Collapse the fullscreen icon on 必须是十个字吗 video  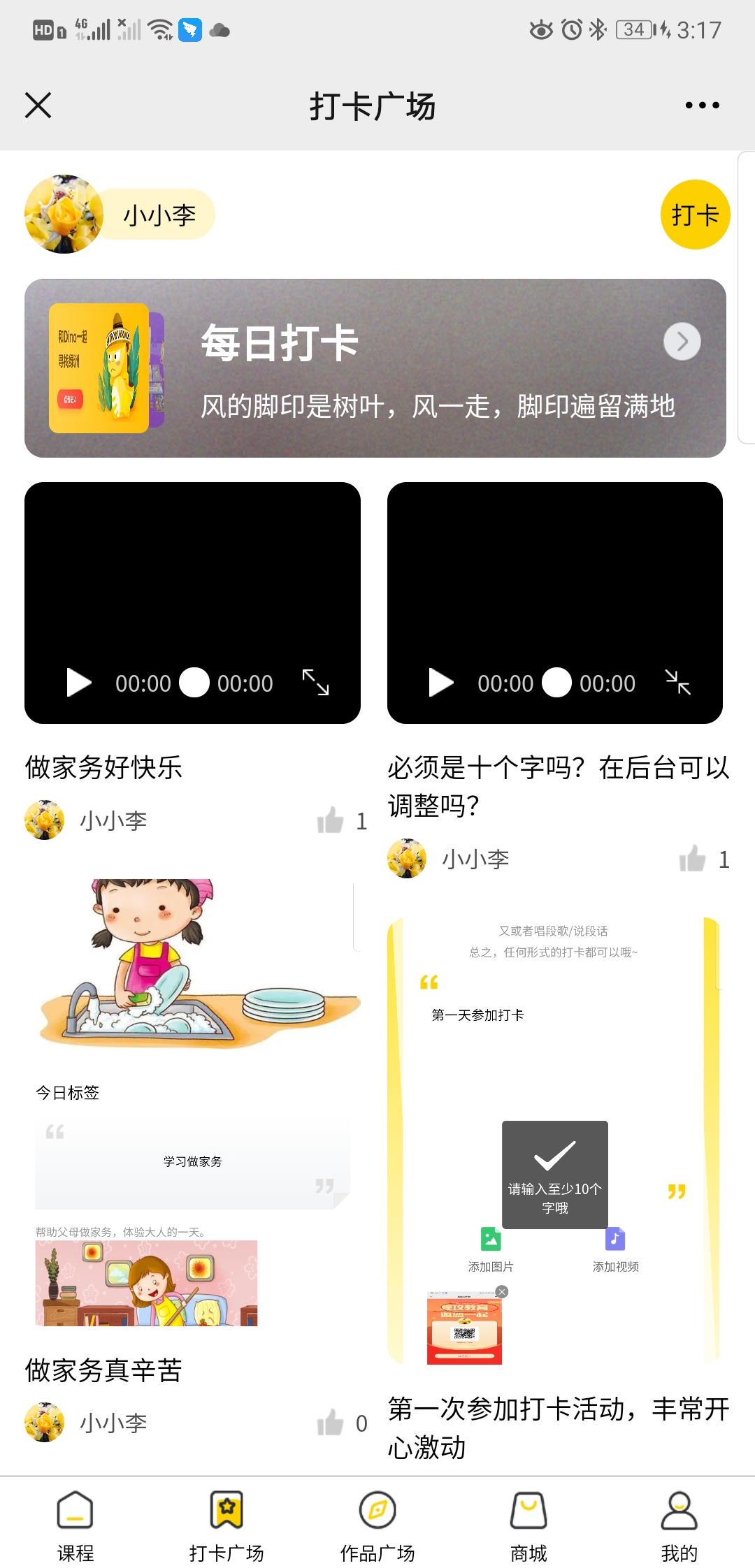point(677,682)
